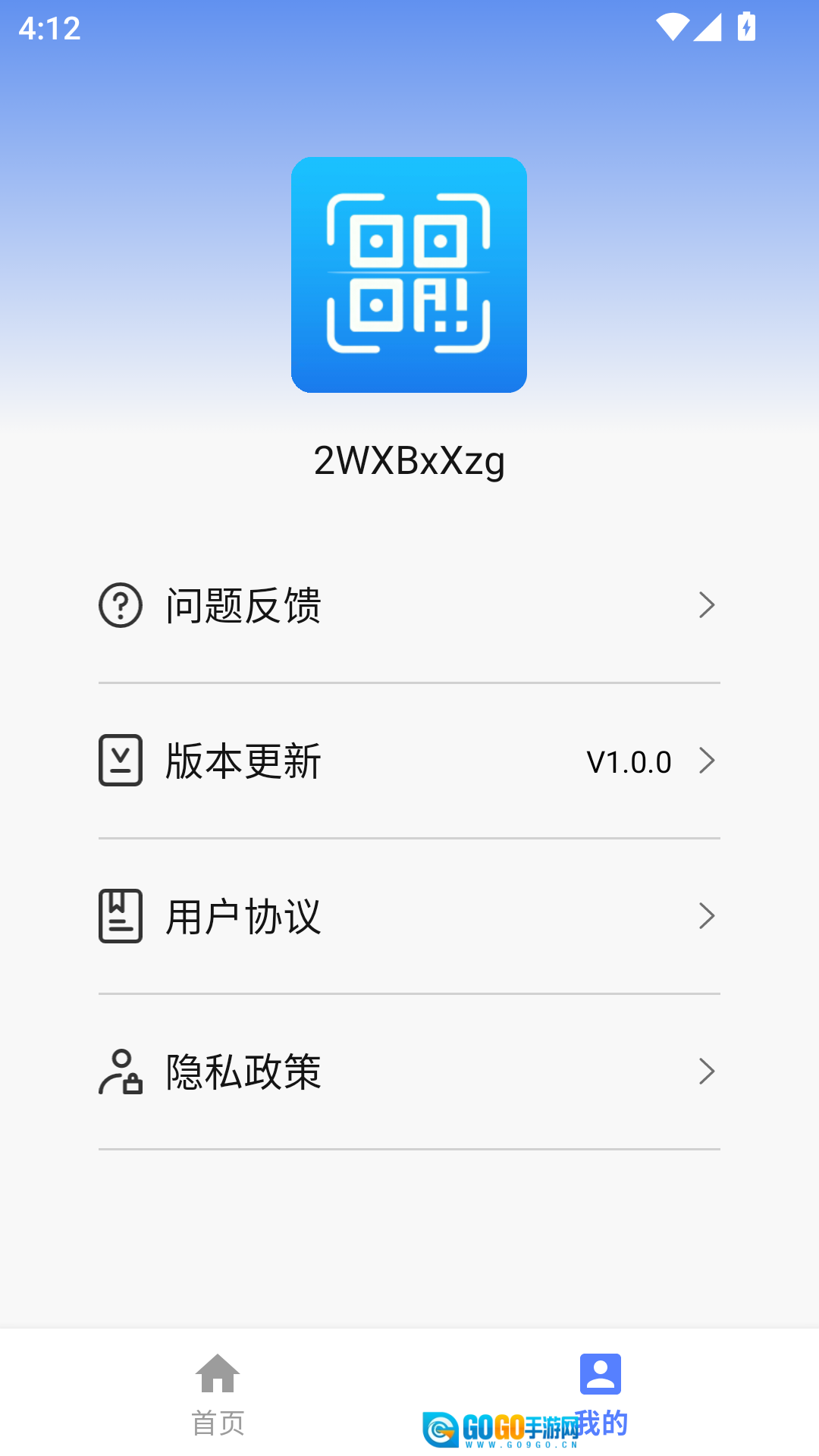Screen dimensions: 819x1456
Task: Open the 问题反馈 feedback row
Action: 408,605
